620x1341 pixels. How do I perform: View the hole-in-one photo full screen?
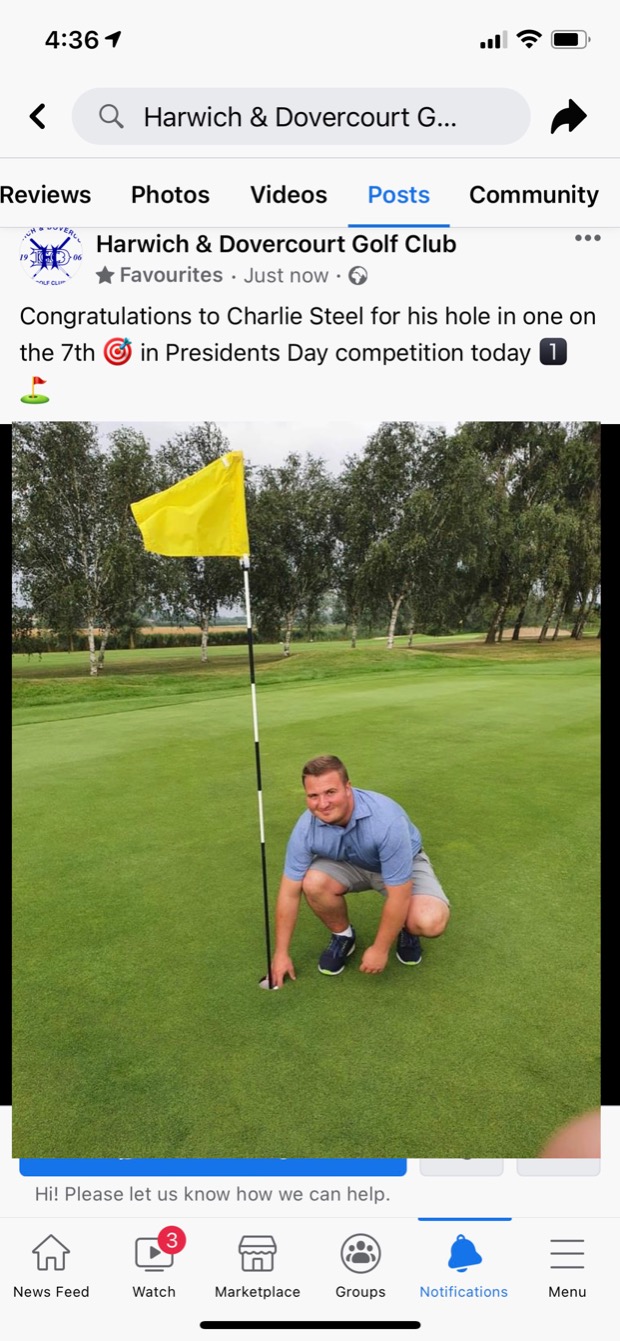point(306,788)
